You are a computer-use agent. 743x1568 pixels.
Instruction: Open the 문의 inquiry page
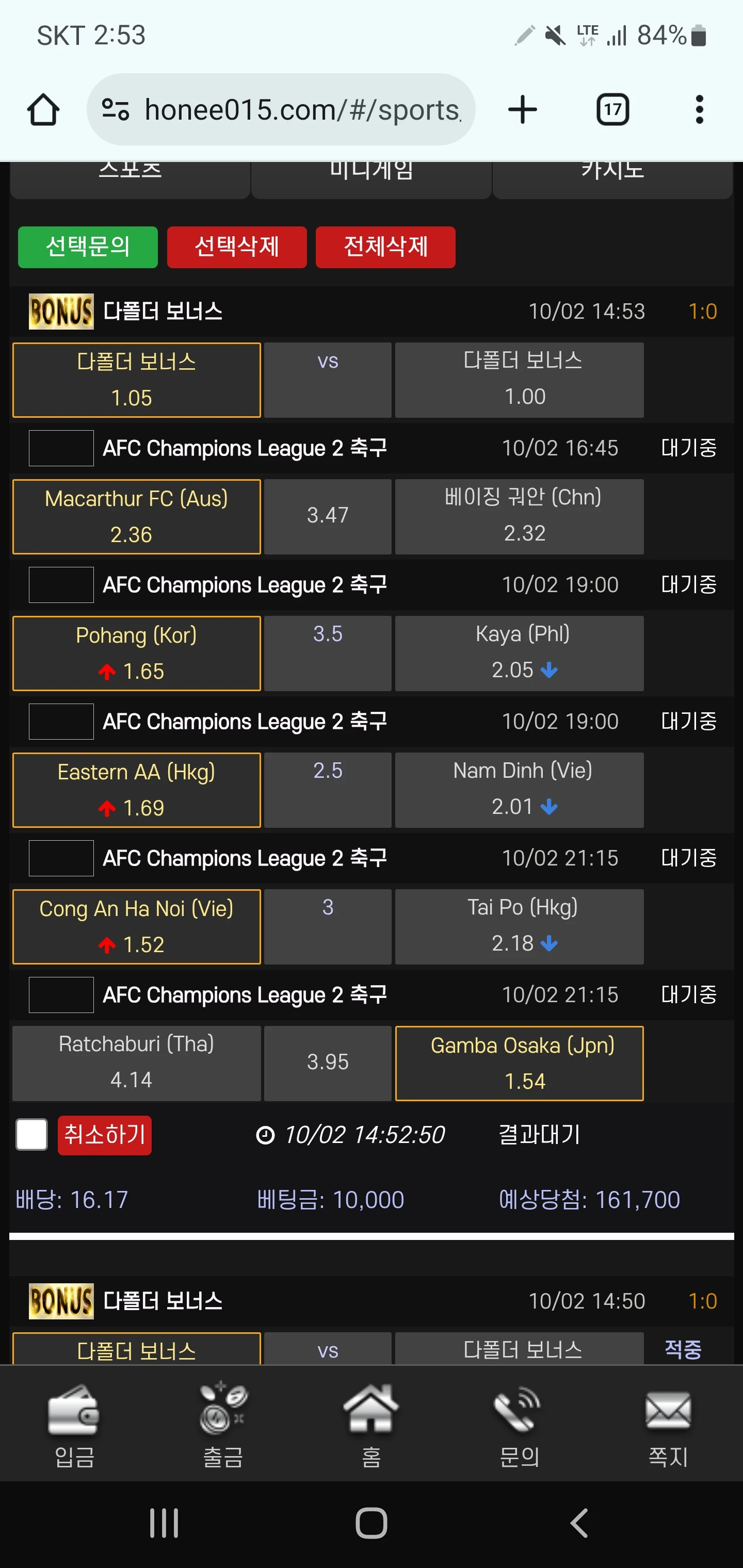519,1424
